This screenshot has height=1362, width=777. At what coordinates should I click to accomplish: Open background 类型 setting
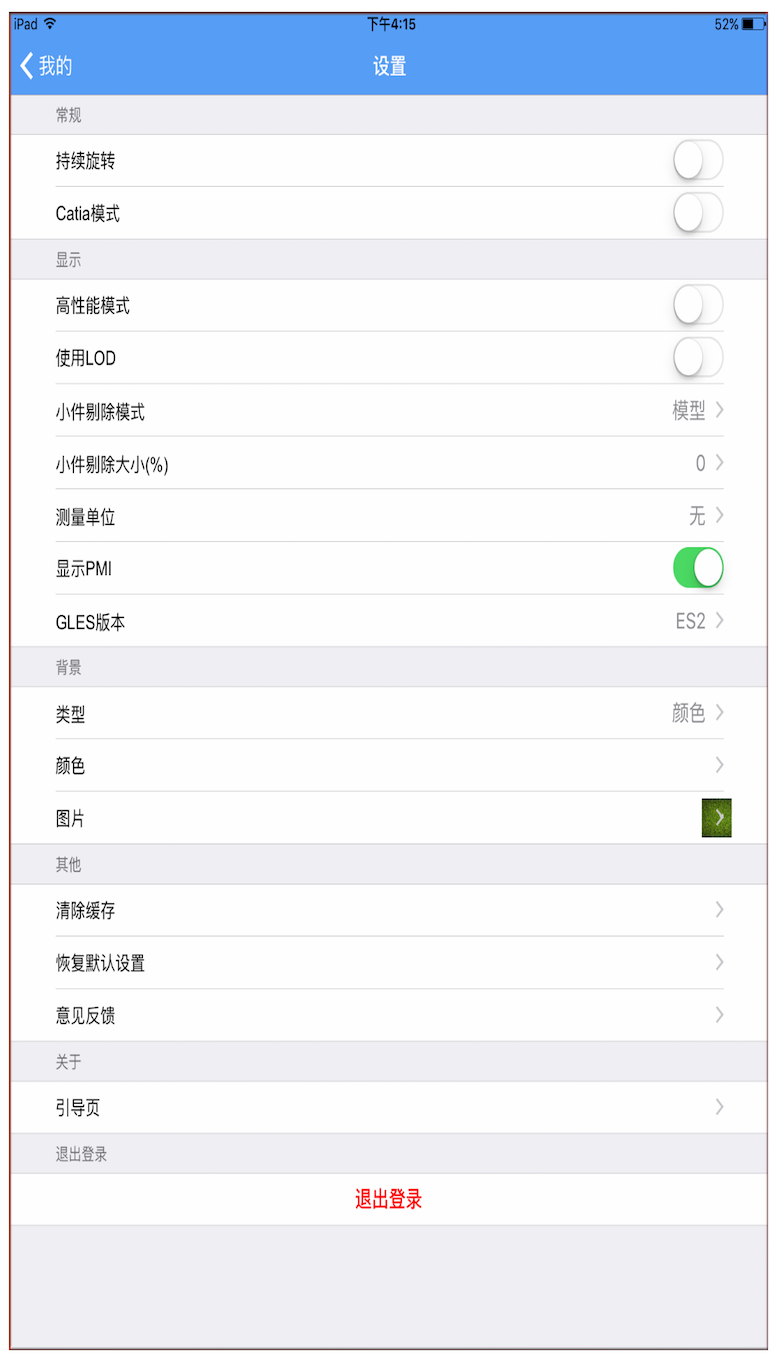click(x=389, y=713)
